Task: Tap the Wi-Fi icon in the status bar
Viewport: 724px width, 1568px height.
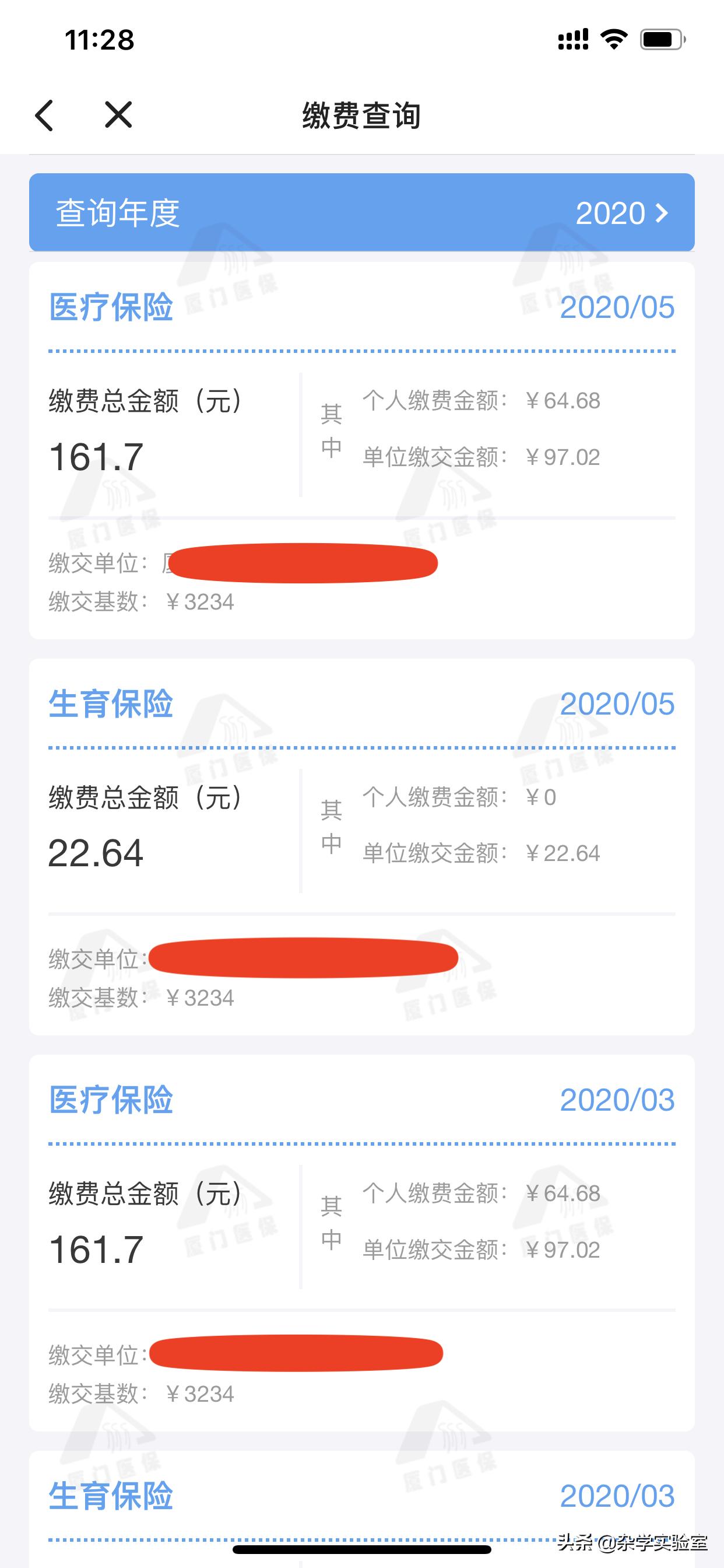Action: click(x=613, y=38)
